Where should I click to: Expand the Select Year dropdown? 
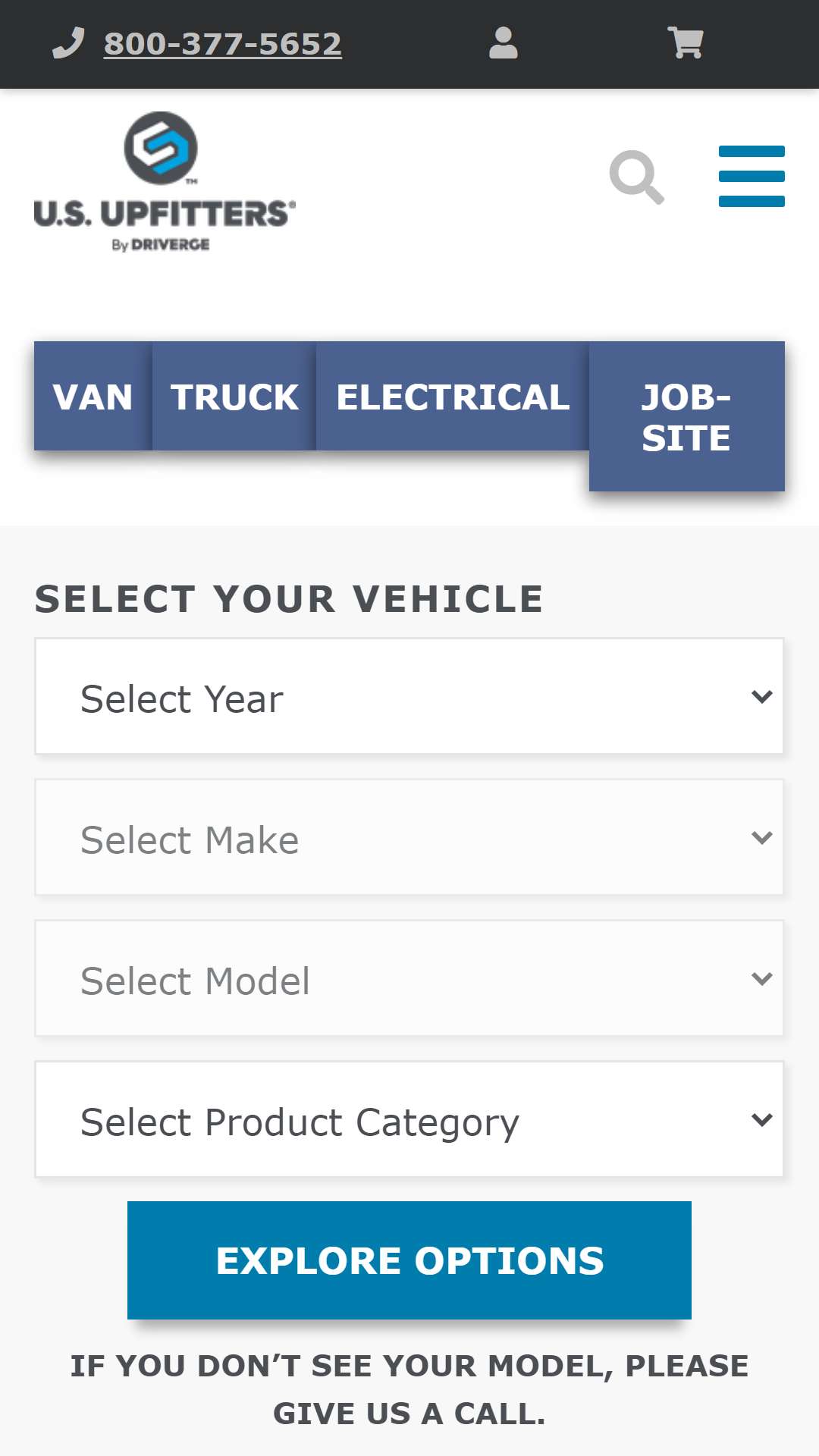(409, 696)
